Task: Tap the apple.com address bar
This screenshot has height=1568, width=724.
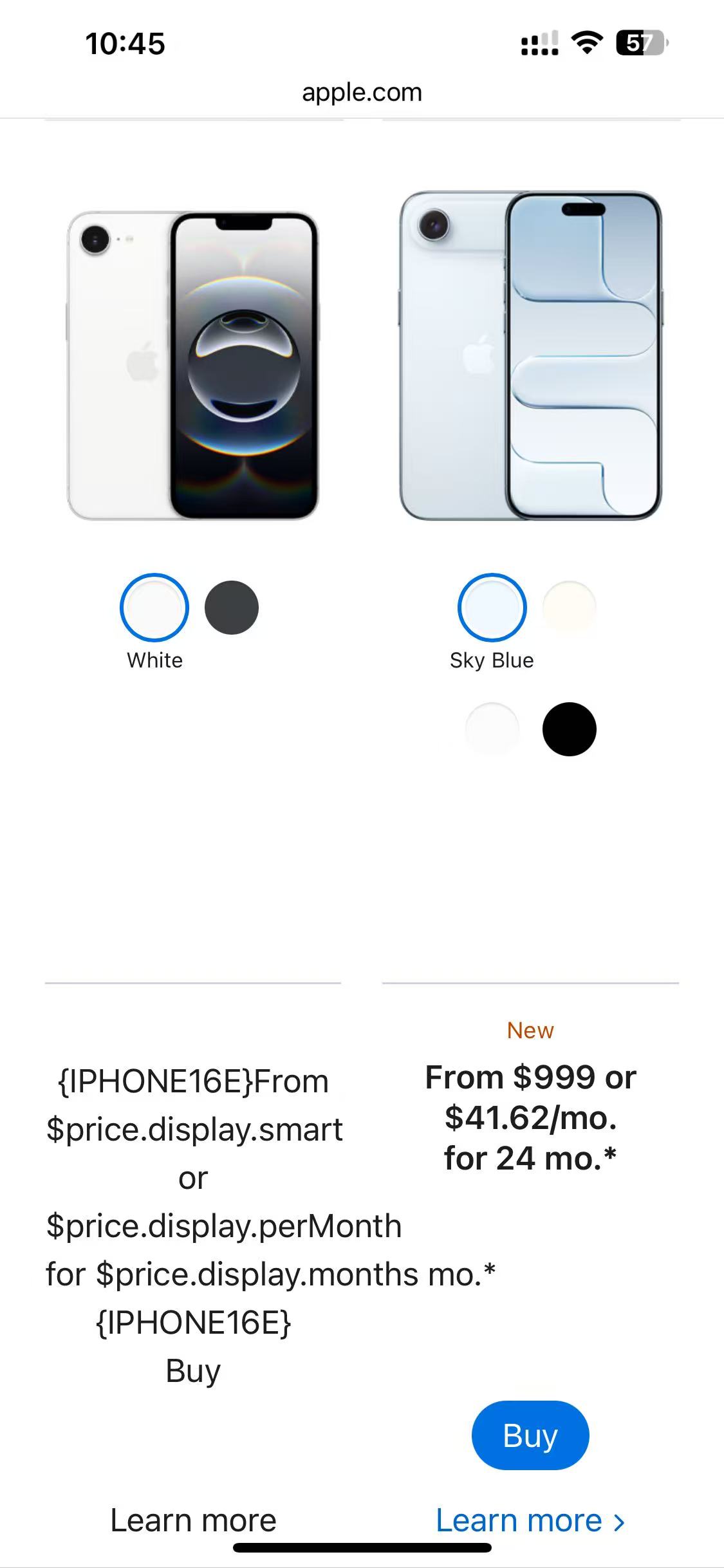Action: point(362,93)
